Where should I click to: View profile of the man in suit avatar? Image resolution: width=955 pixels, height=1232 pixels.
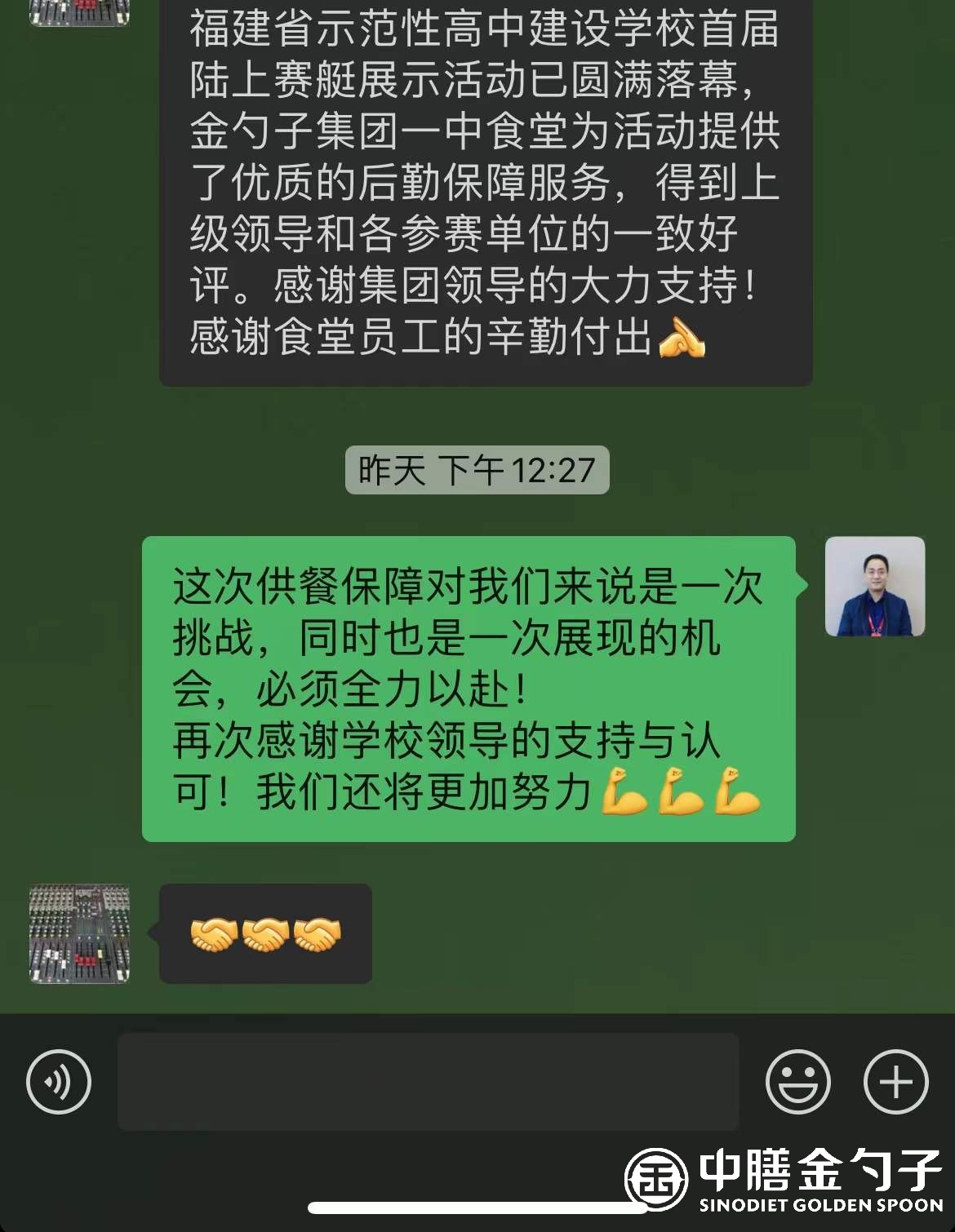tap(874, 587)
